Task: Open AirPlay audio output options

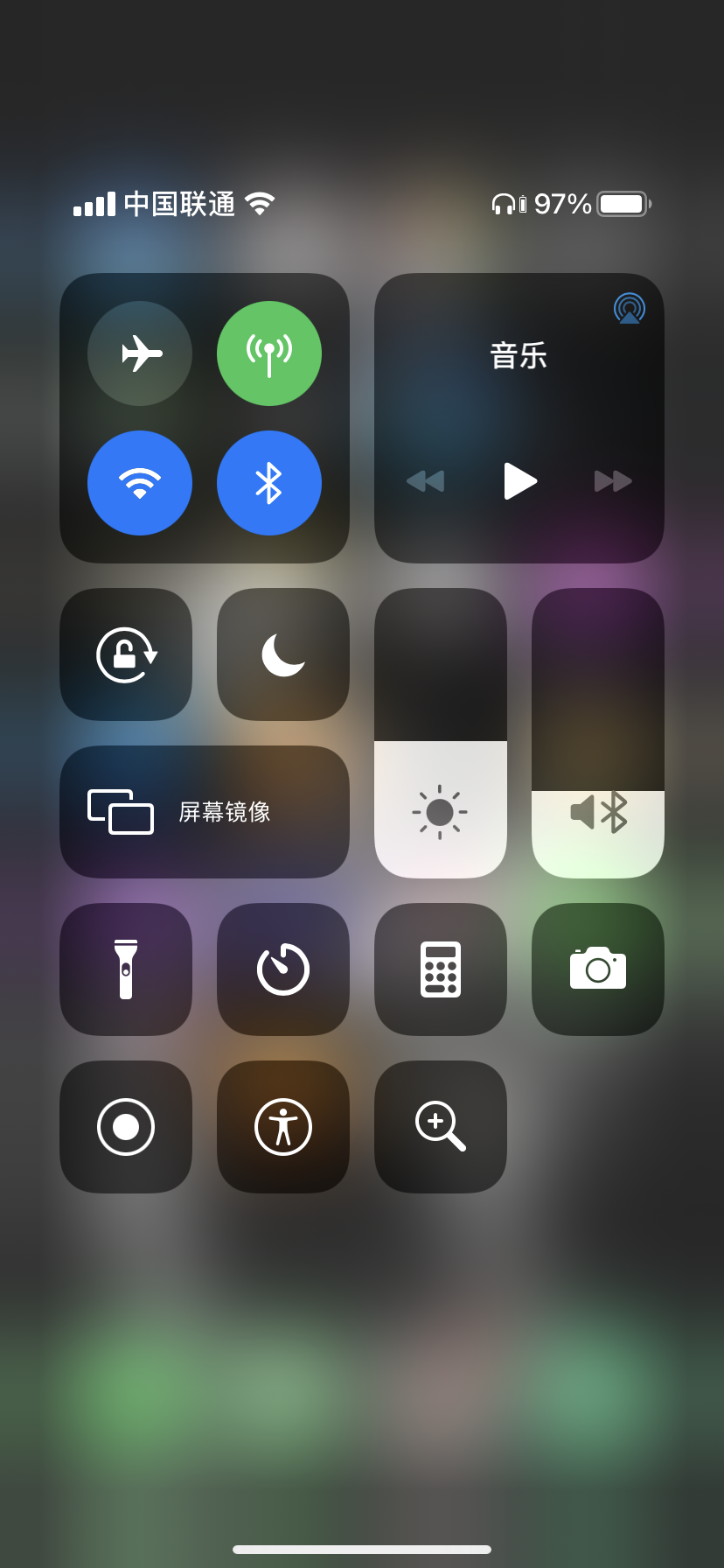Action: (x=630, y=308)
